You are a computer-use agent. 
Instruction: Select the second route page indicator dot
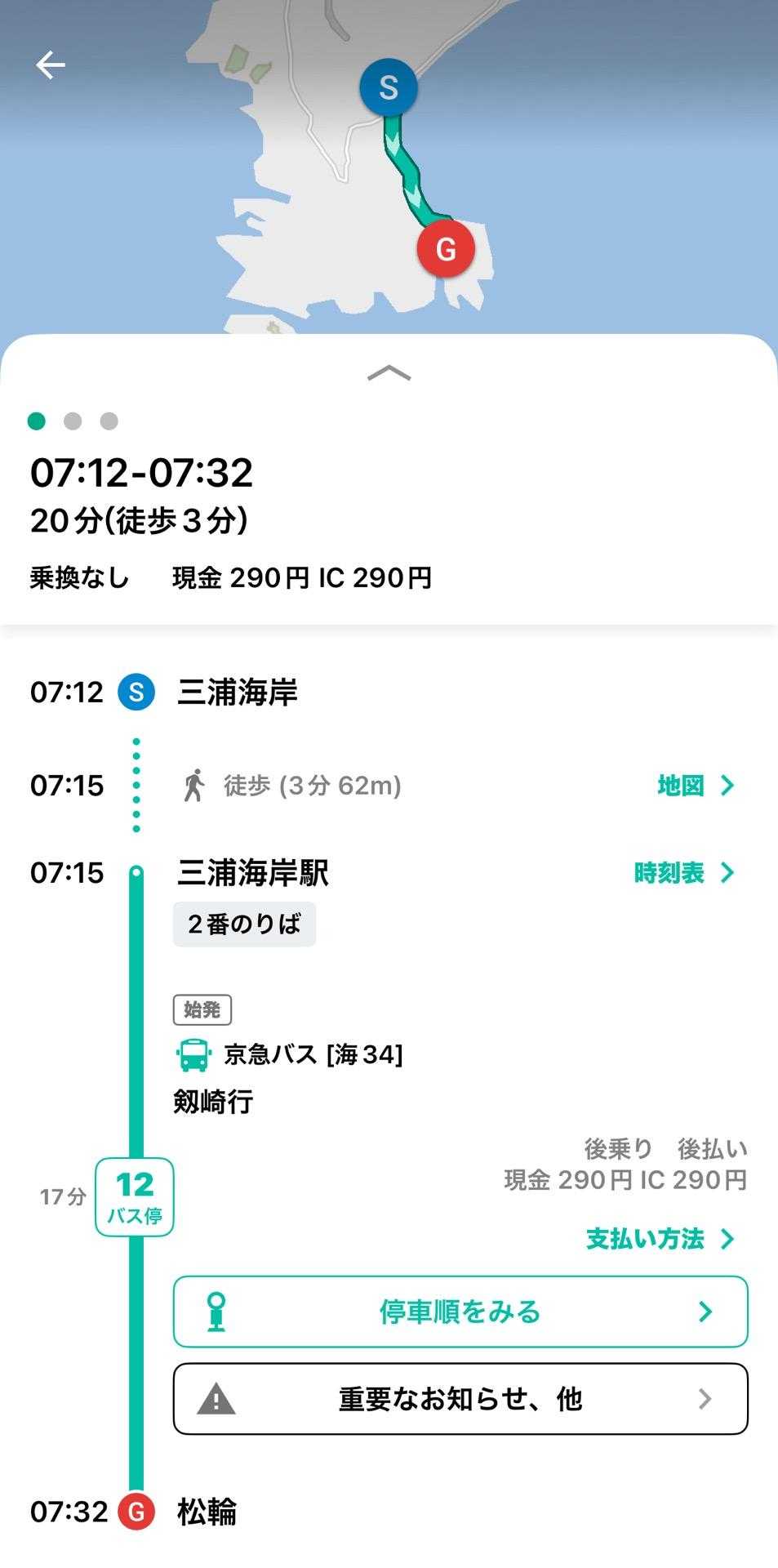pos(73,421)
